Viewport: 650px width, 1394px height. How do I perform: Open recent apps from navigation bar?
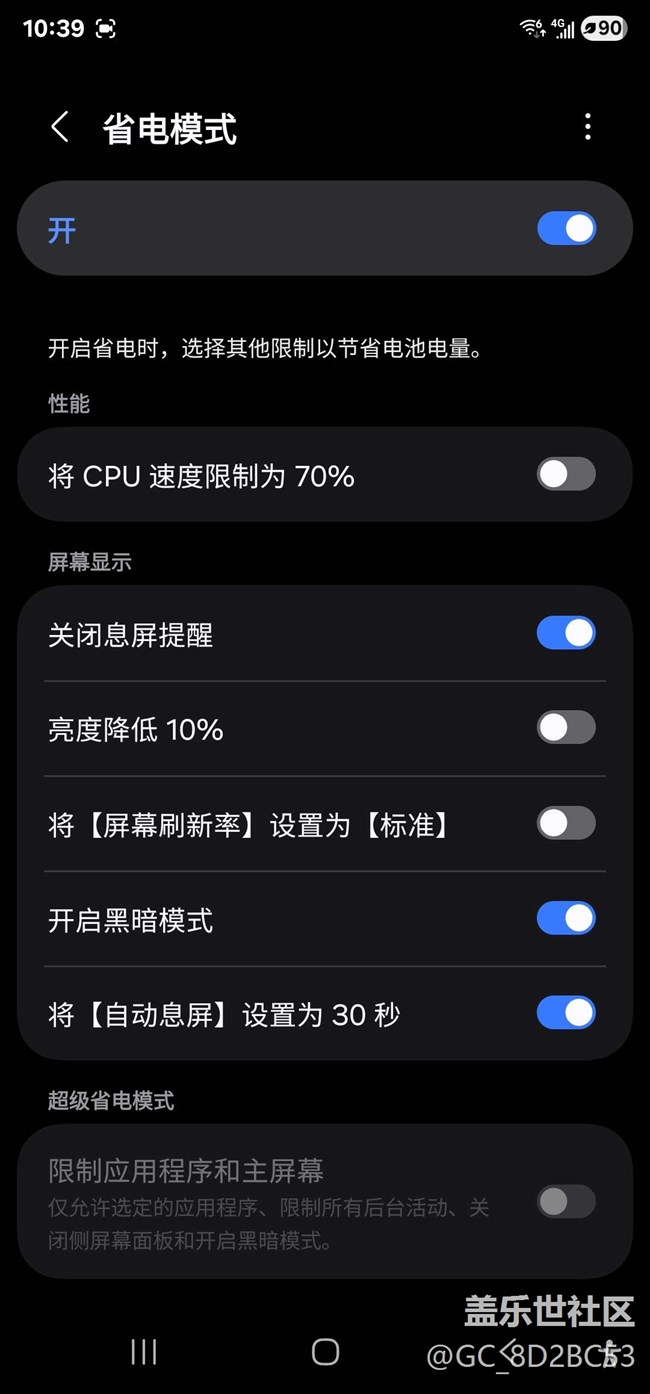[144, 1352]
